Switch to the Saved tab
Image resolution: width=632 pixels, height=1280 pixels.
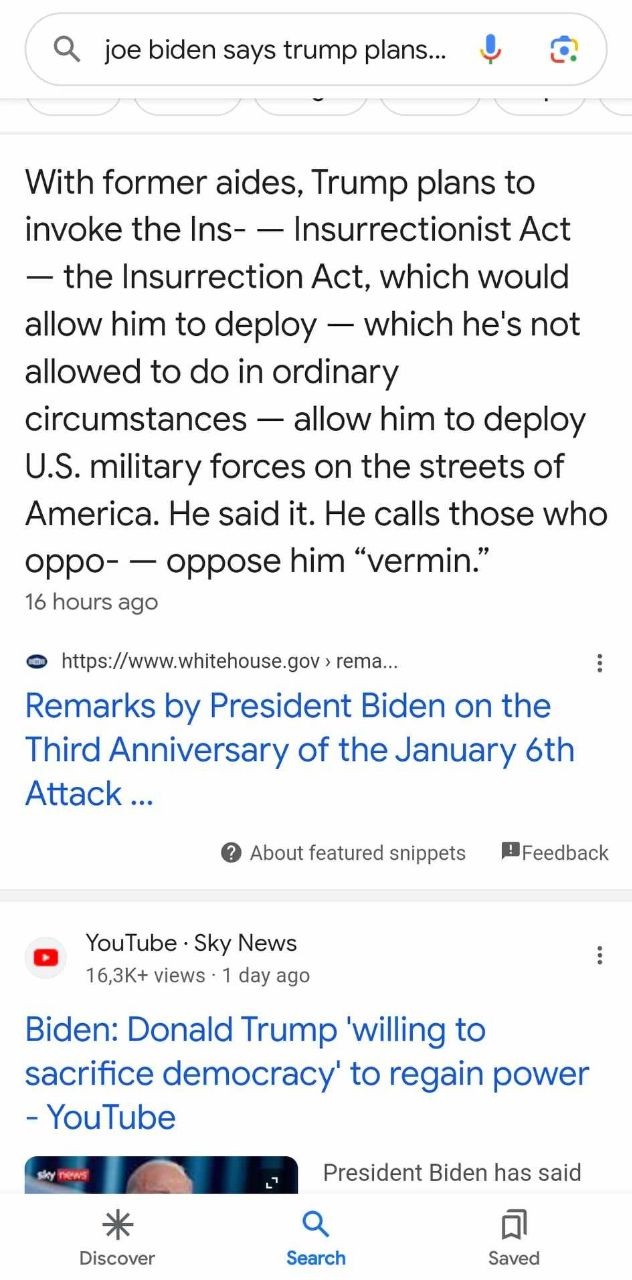click(x=514, y=1239)
